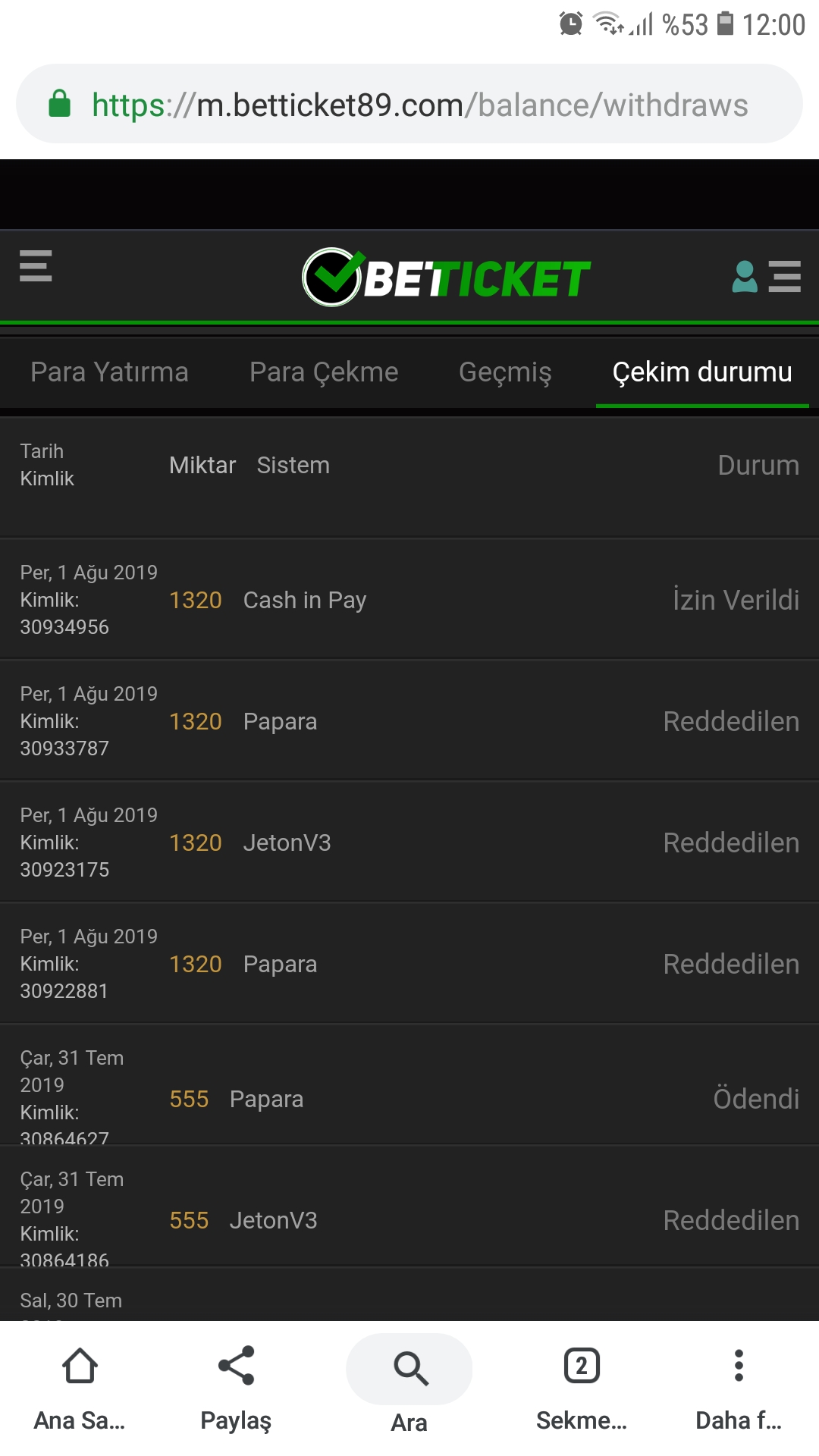The image size is (819, 1456).
Task: Share the page with Paylaş
Action: (236, 1387)
